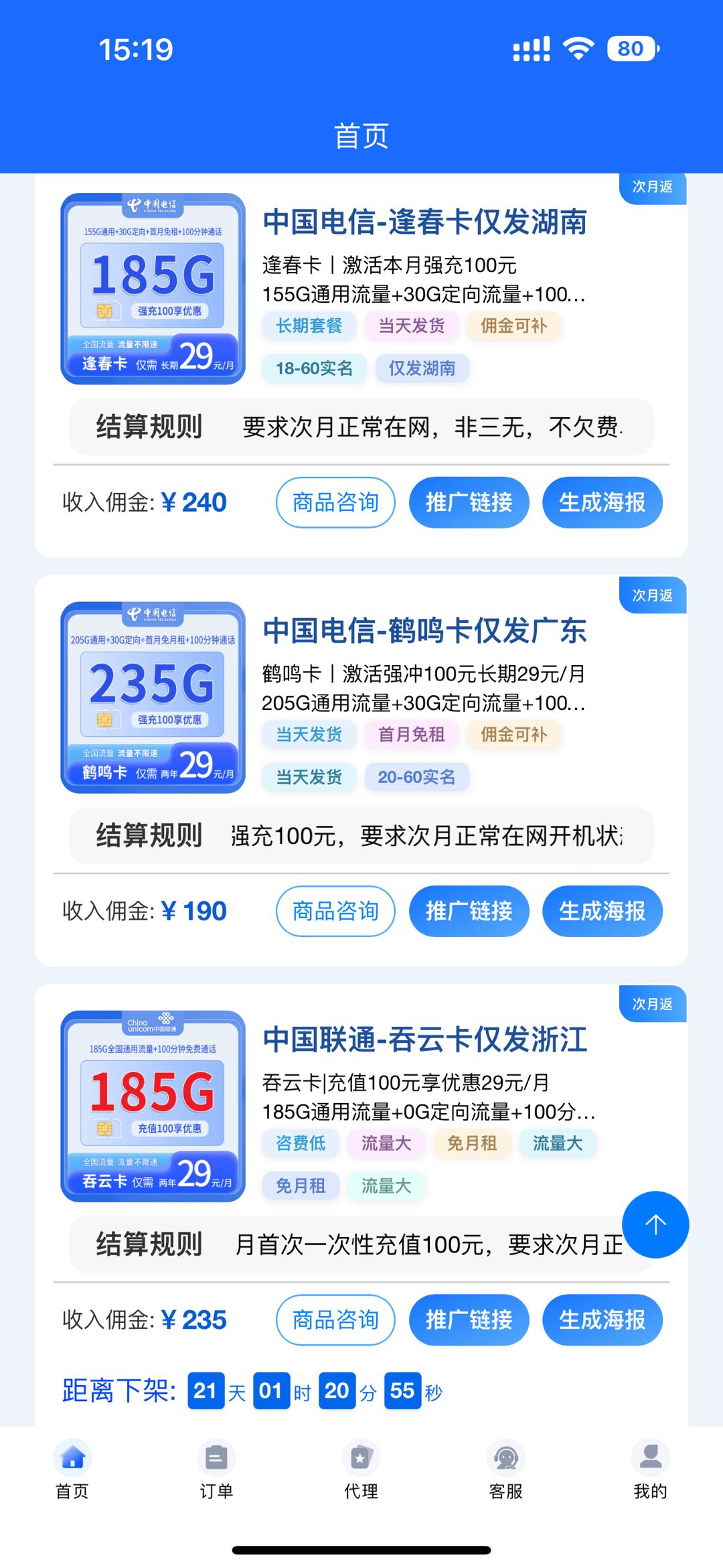Tap 商品咨询 for the 吞云卡 product
The width and height of the screenshot is (723, 1568).
click(335, 1320)
